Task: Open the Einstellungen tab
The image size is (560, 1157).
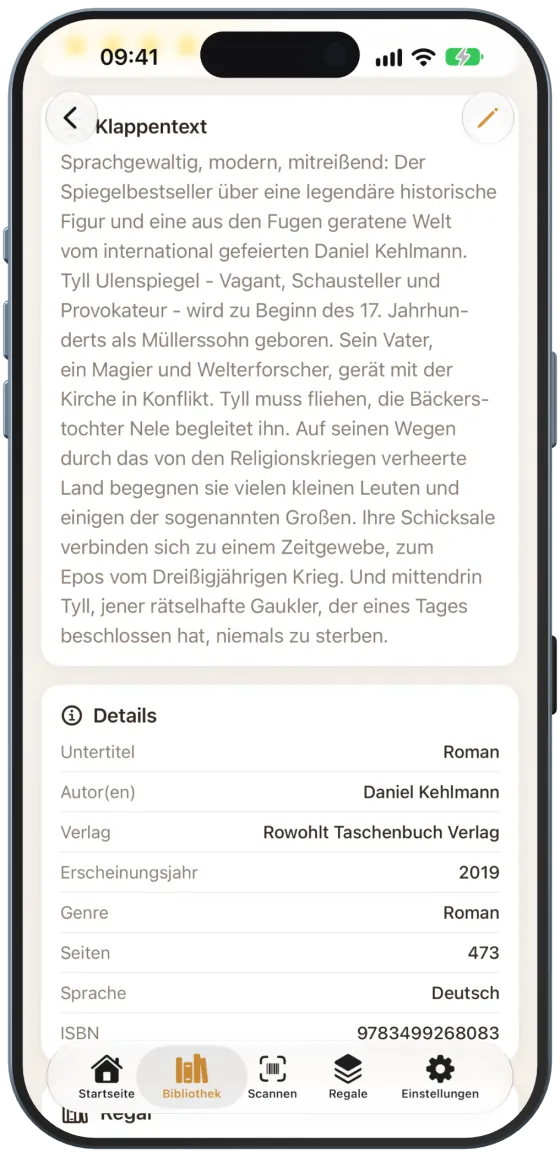Action: (x=440, y=1077)
